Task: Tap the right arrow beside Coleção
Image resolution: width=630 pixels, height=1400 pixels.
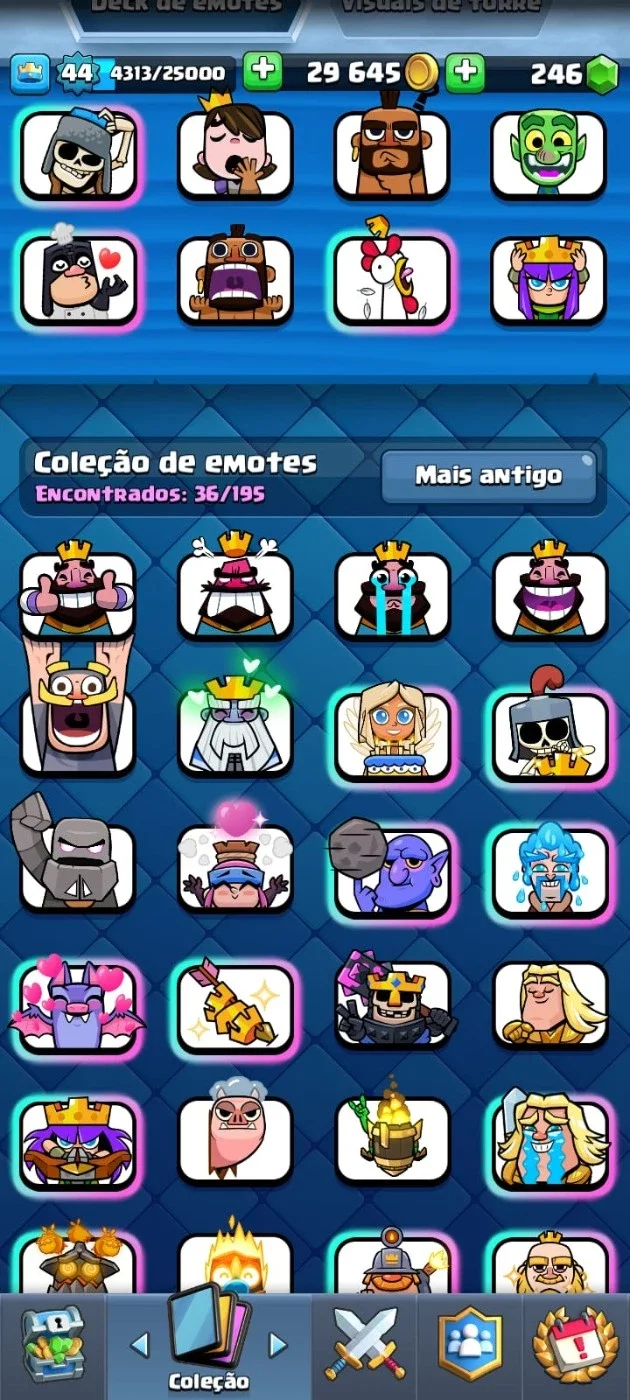Action: 278,1345
